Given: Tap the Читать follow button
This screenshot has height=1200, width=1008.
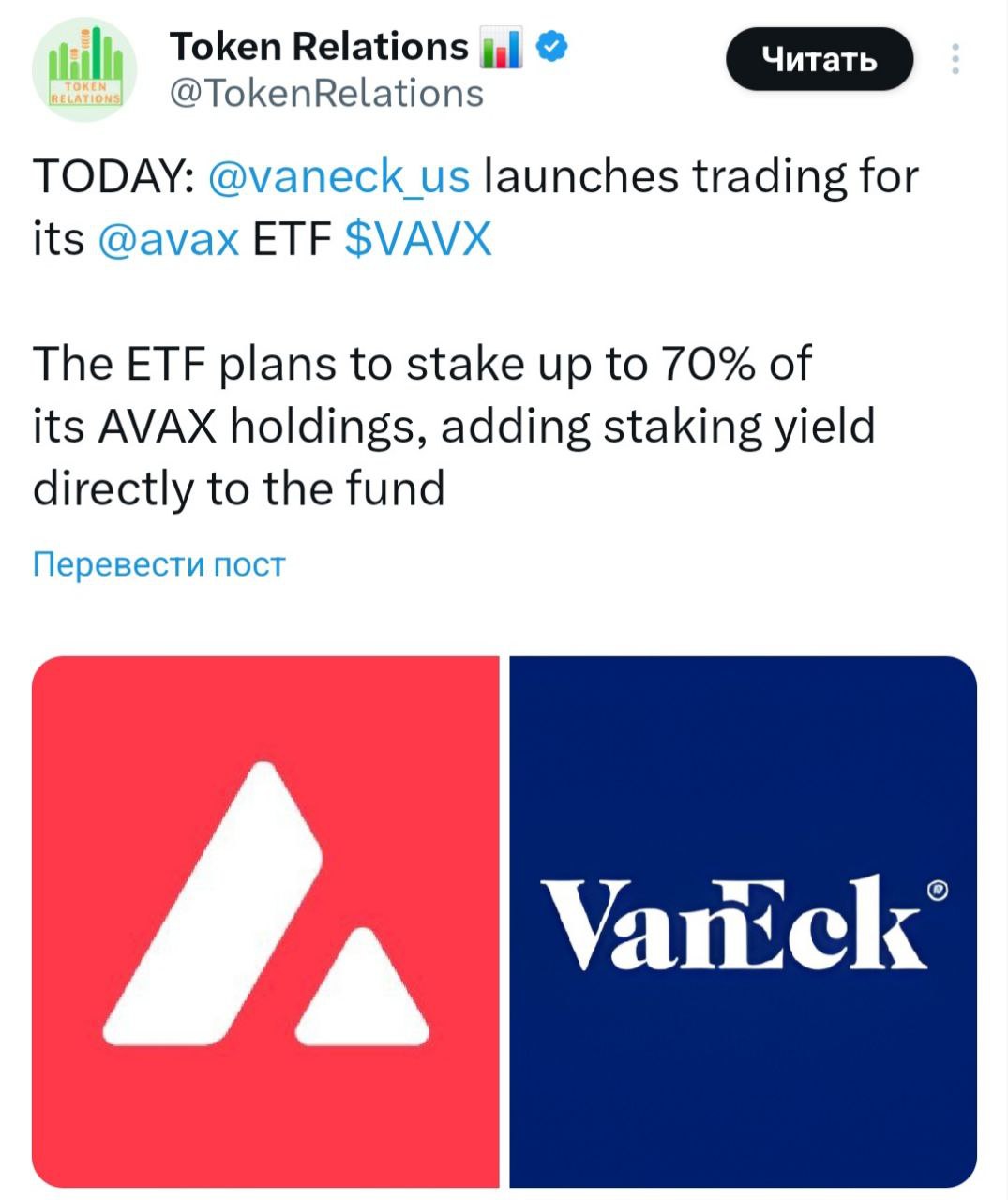Looking at the screenshot, I should point(819,59).
